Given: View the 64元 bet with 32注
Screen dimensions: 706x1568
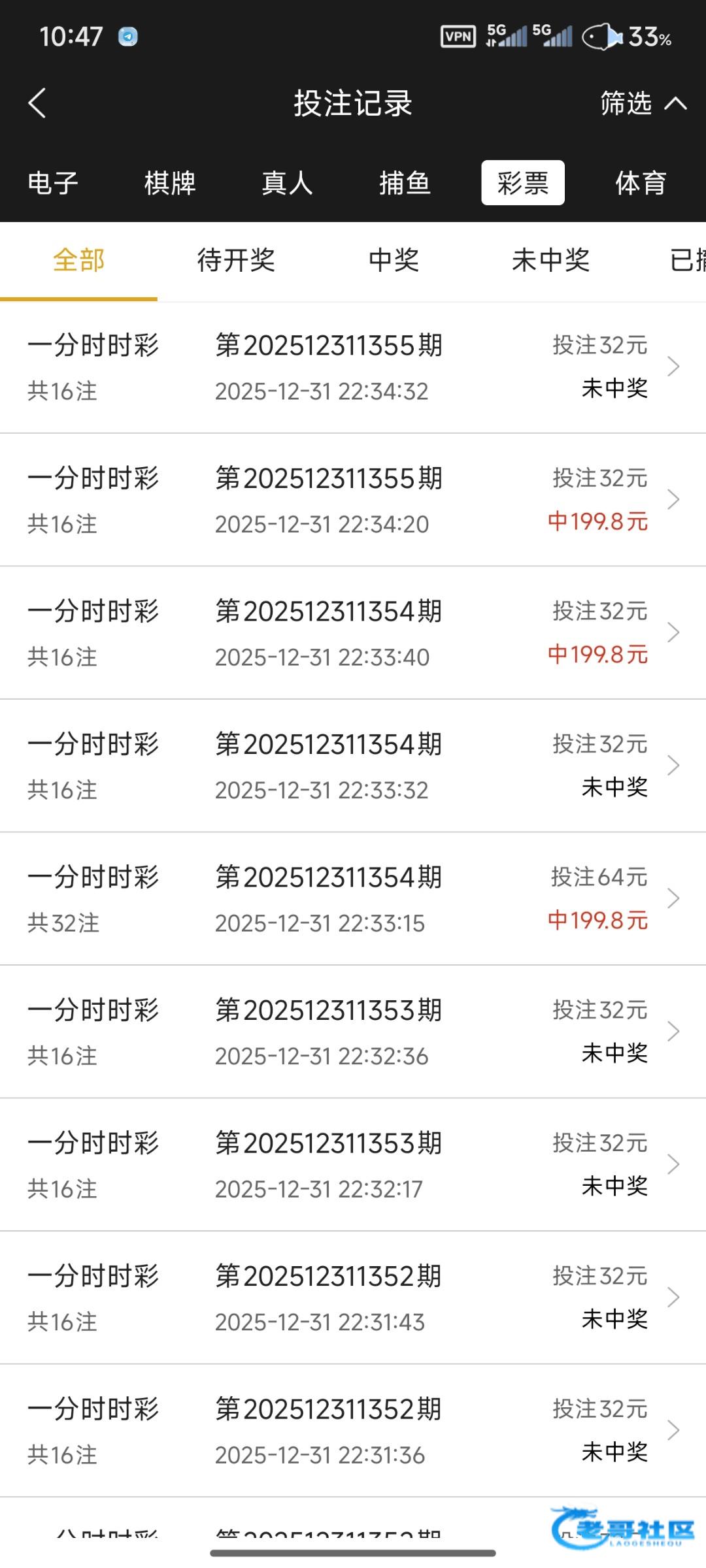Looking at the screenshot, I should (x=353, y=899).
